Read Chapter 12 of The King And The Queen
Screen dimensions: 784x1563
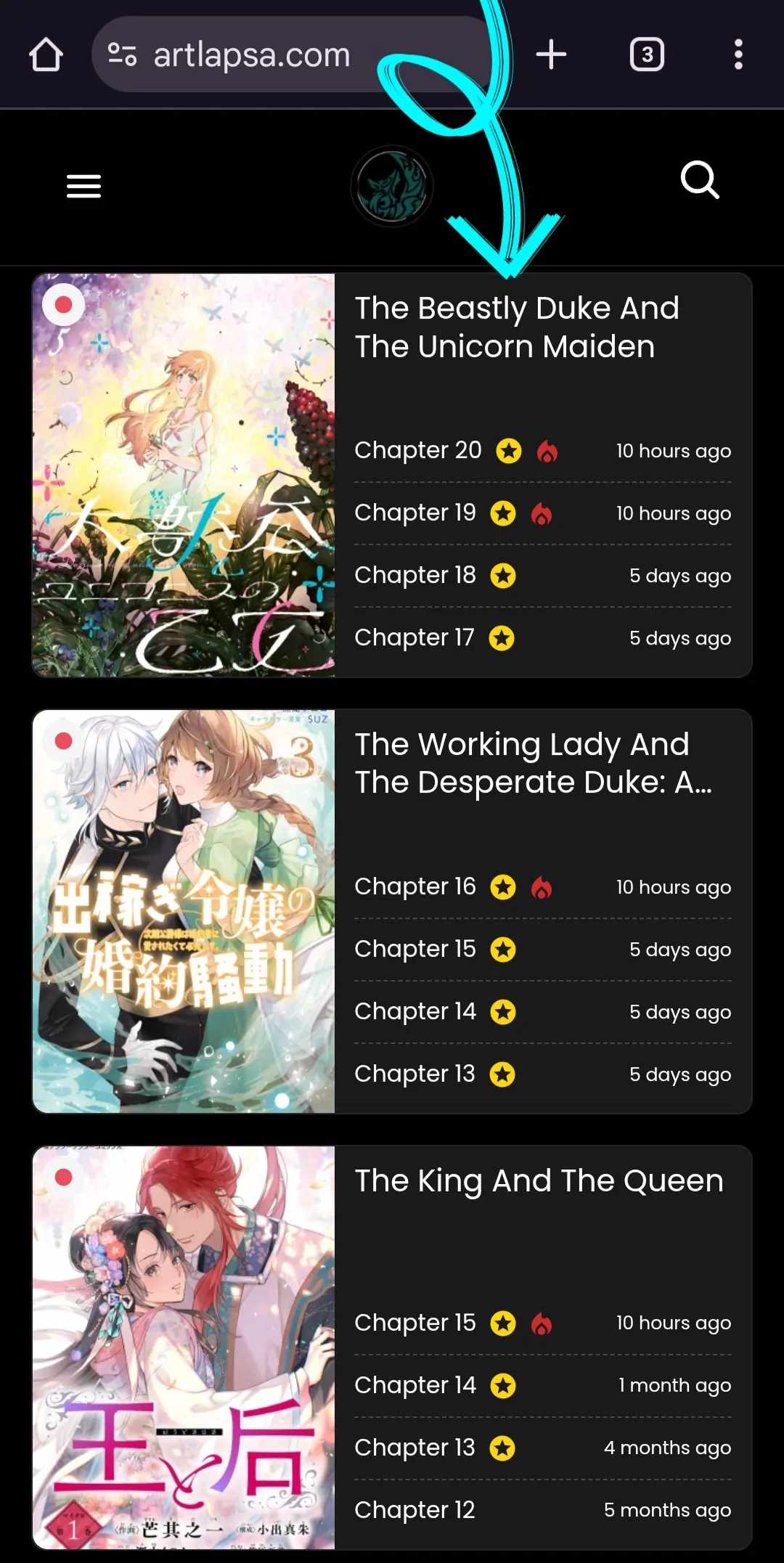point(415,1510)
